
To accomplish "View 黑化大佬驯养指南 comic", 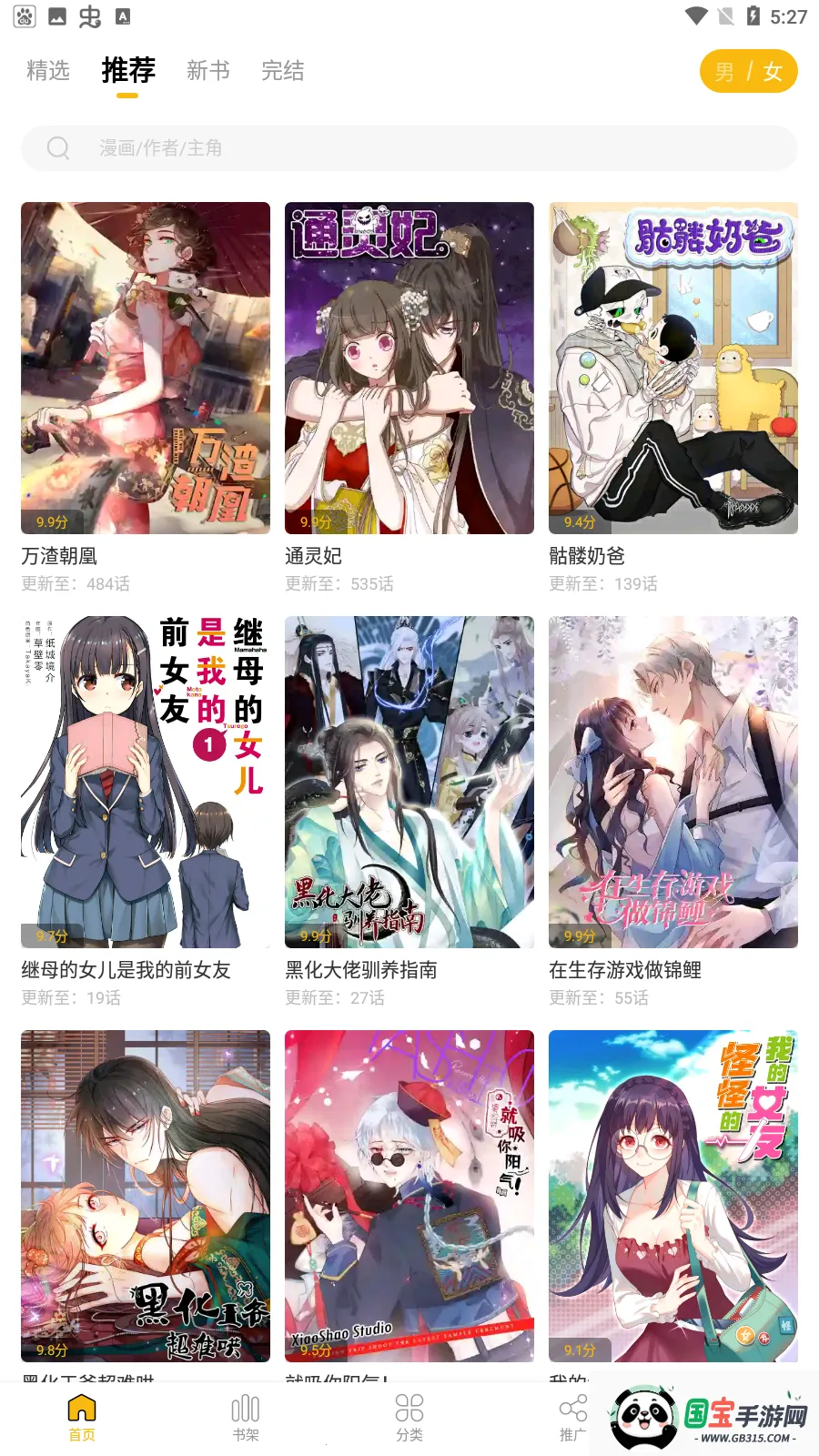I will 409,782.
